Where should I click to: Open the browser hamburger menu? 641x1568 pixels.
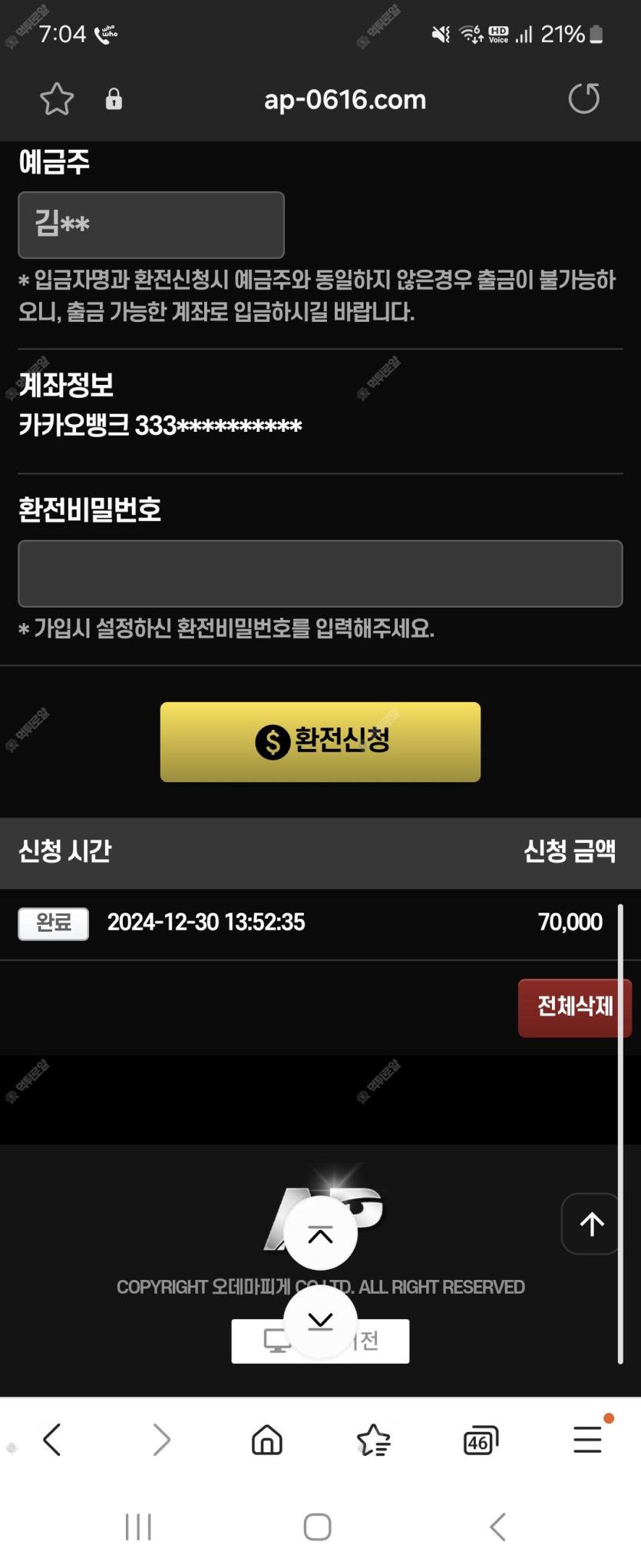[587, 1440]
